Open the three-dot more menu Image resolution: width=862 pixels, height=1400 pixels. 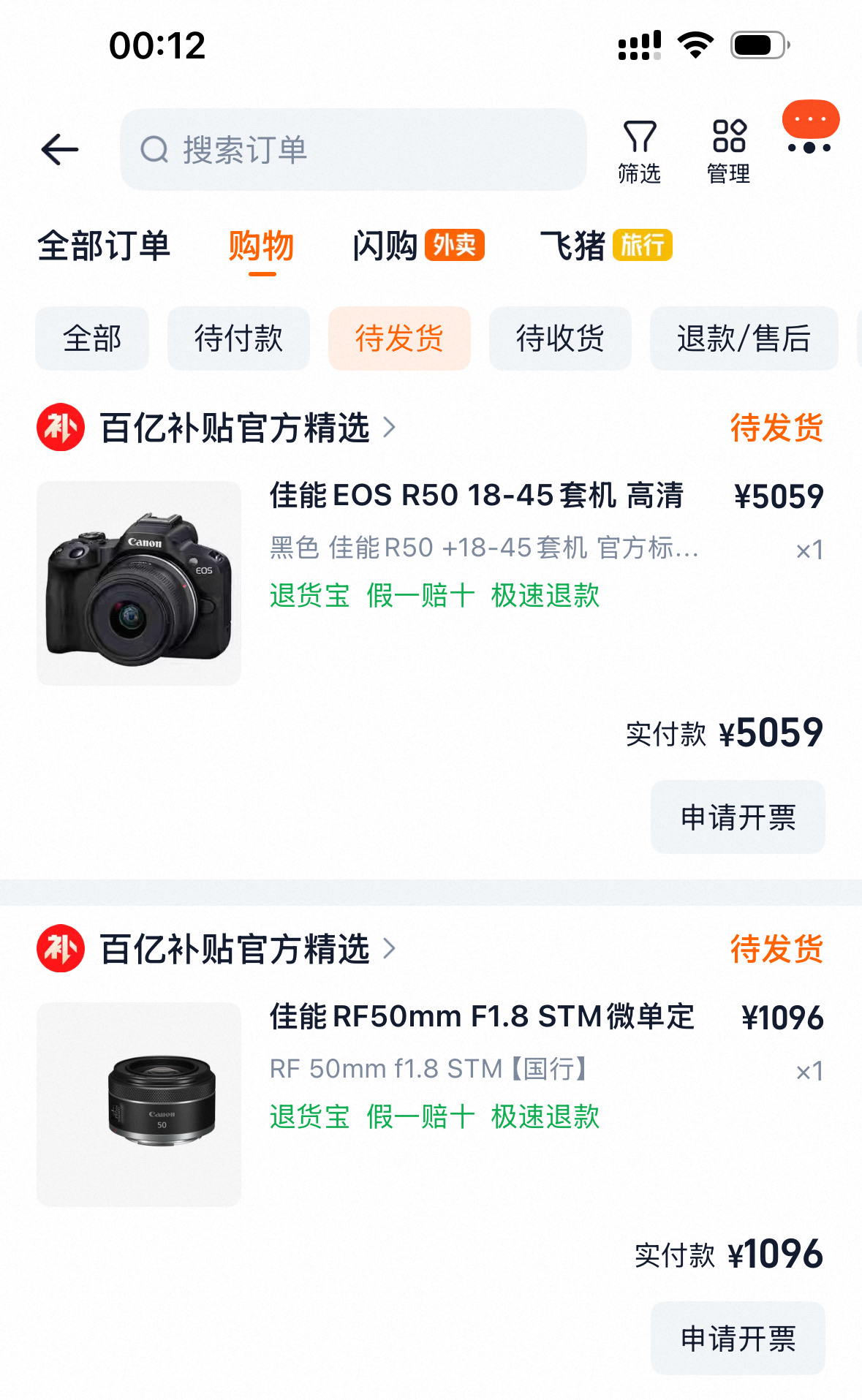coord(809,148)
